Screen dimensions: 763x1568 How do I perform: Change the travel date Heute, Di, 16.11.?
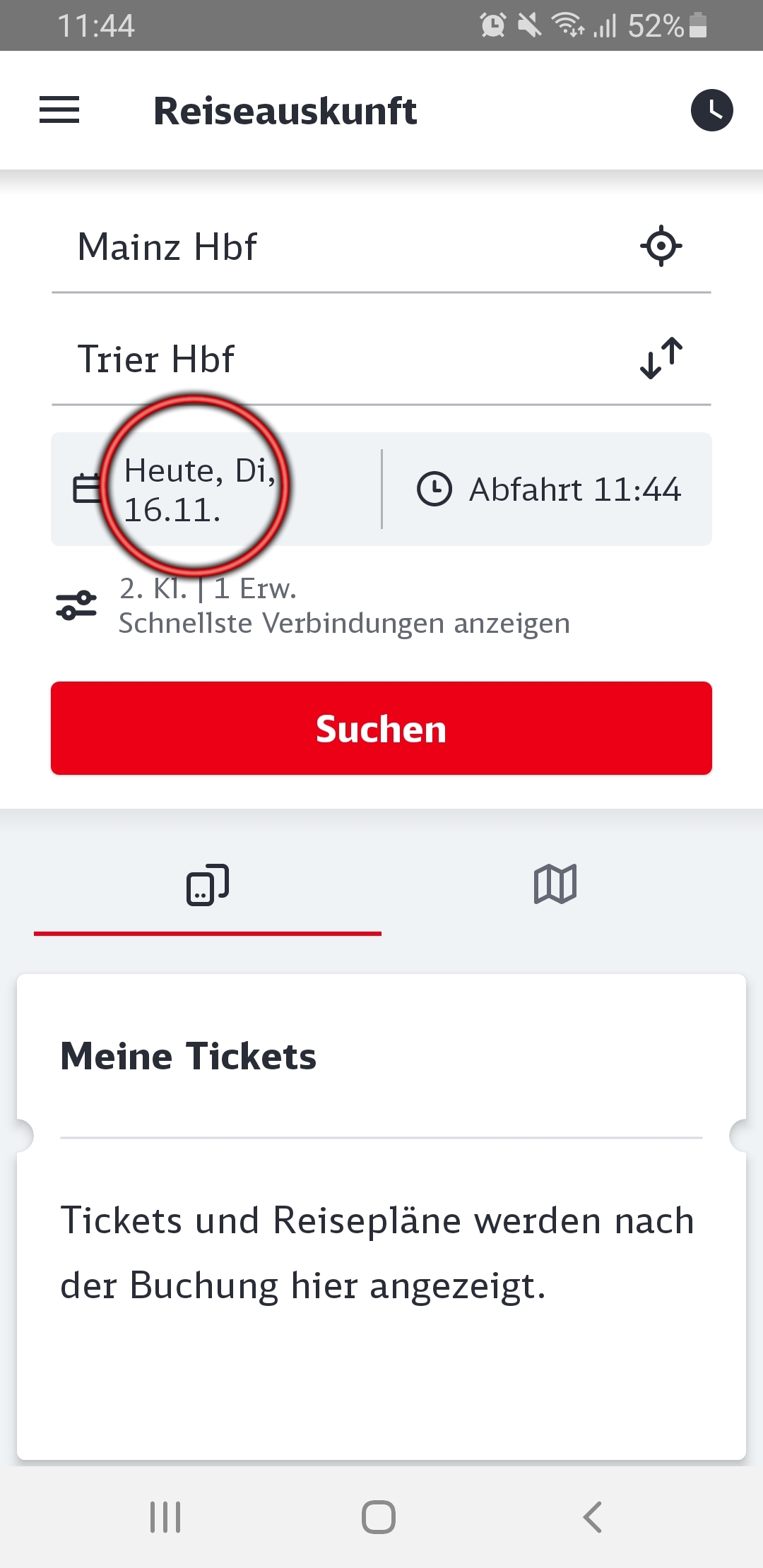coord(216,489)
